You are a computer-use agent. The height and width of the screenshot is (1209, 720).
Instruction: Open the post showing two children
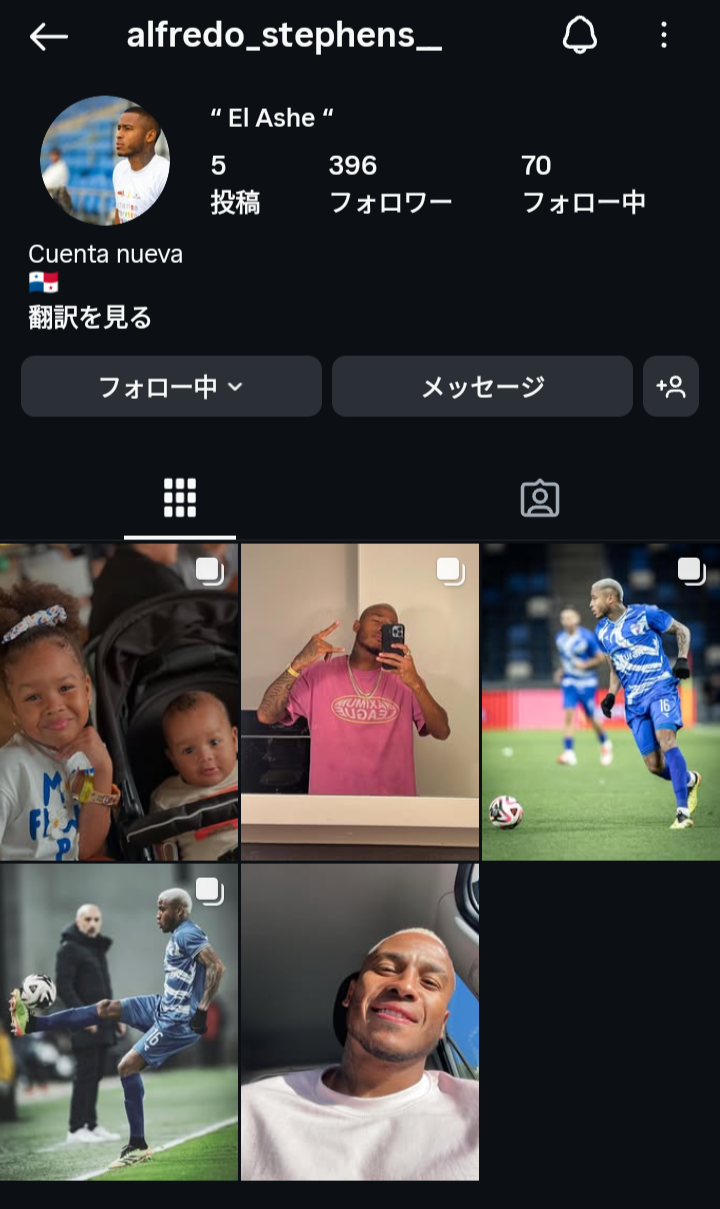(119, 702)
